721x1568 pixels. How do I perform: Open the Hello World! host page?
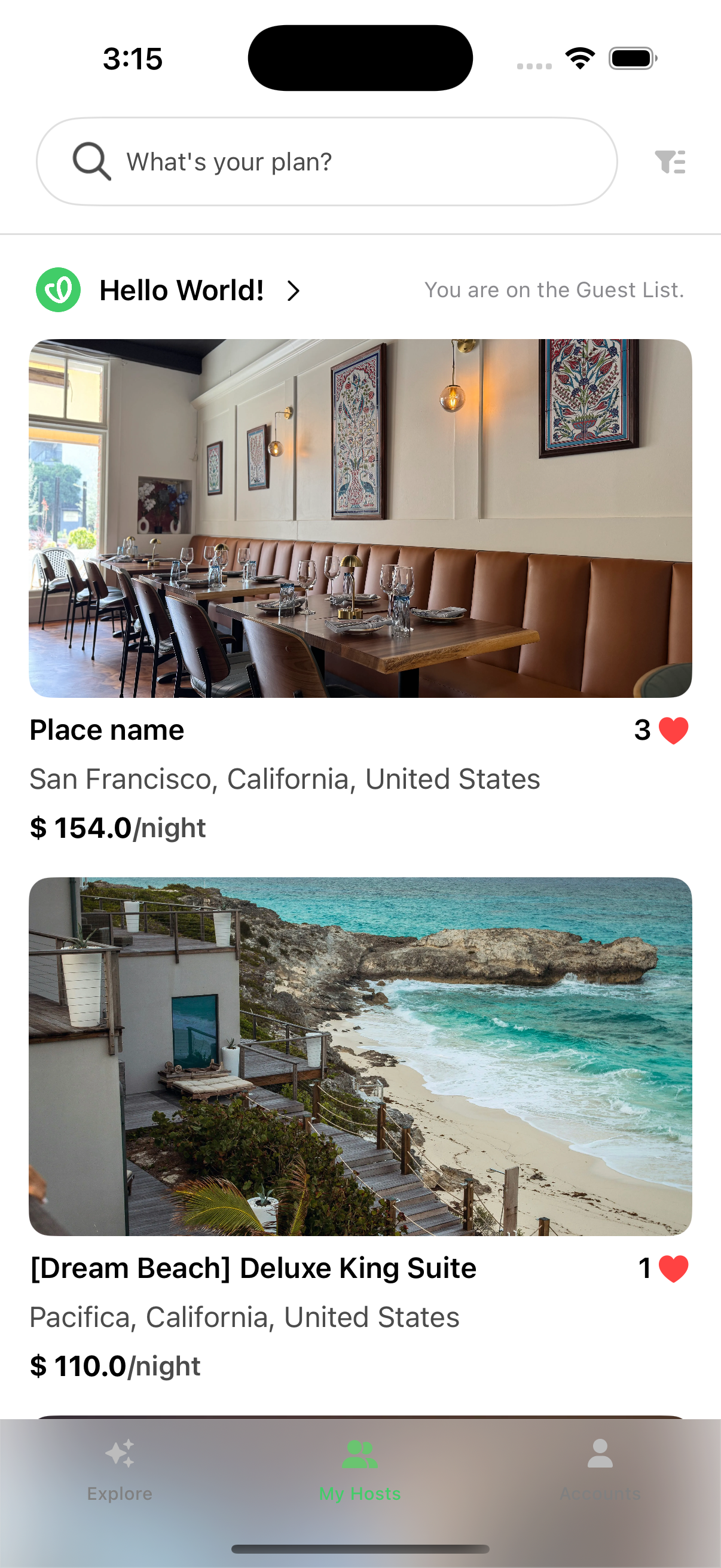181,291
